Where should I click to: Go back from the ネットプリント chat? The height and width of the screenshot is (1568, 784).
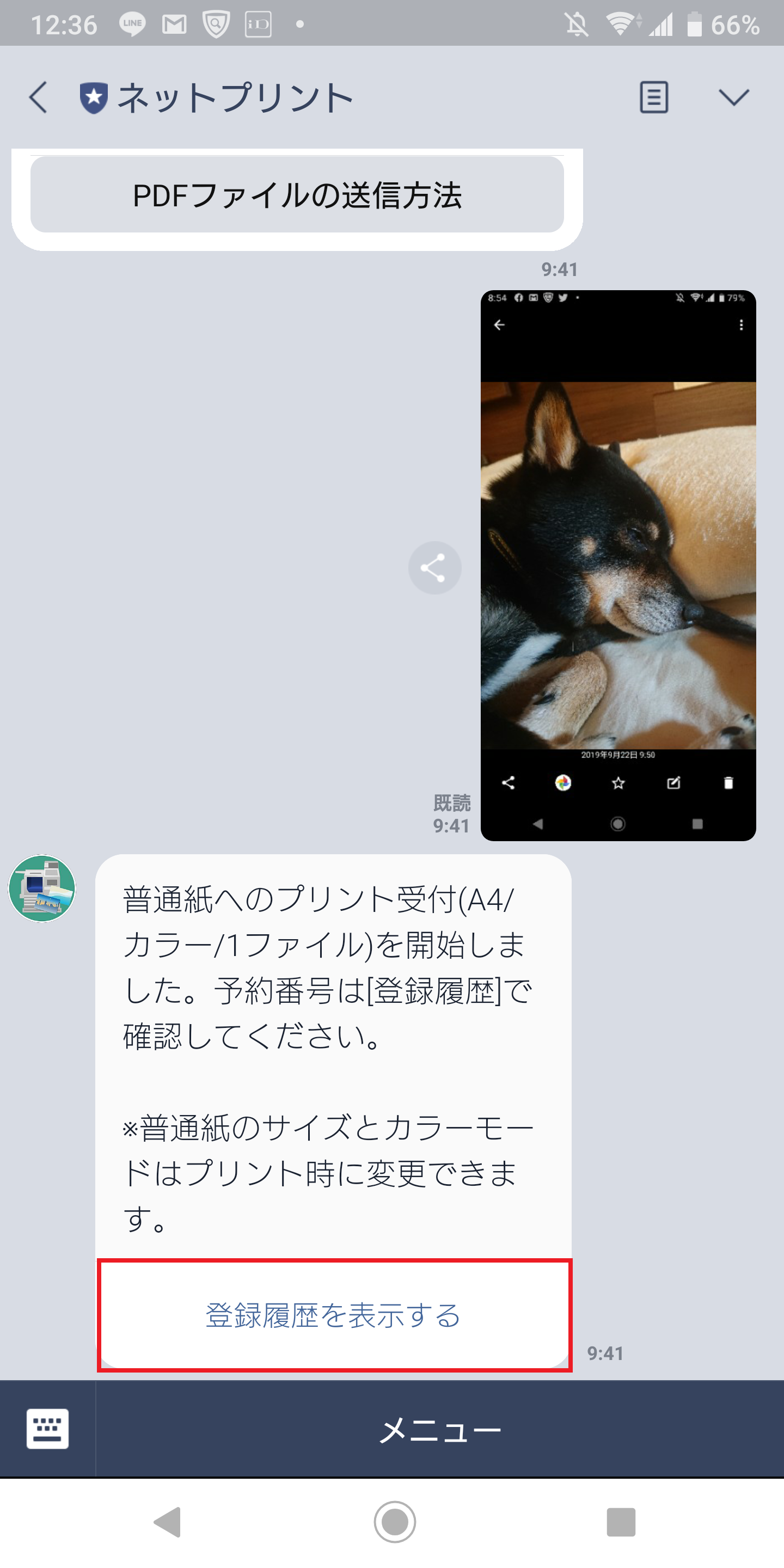pyautogui.click(x=38, y=97)
